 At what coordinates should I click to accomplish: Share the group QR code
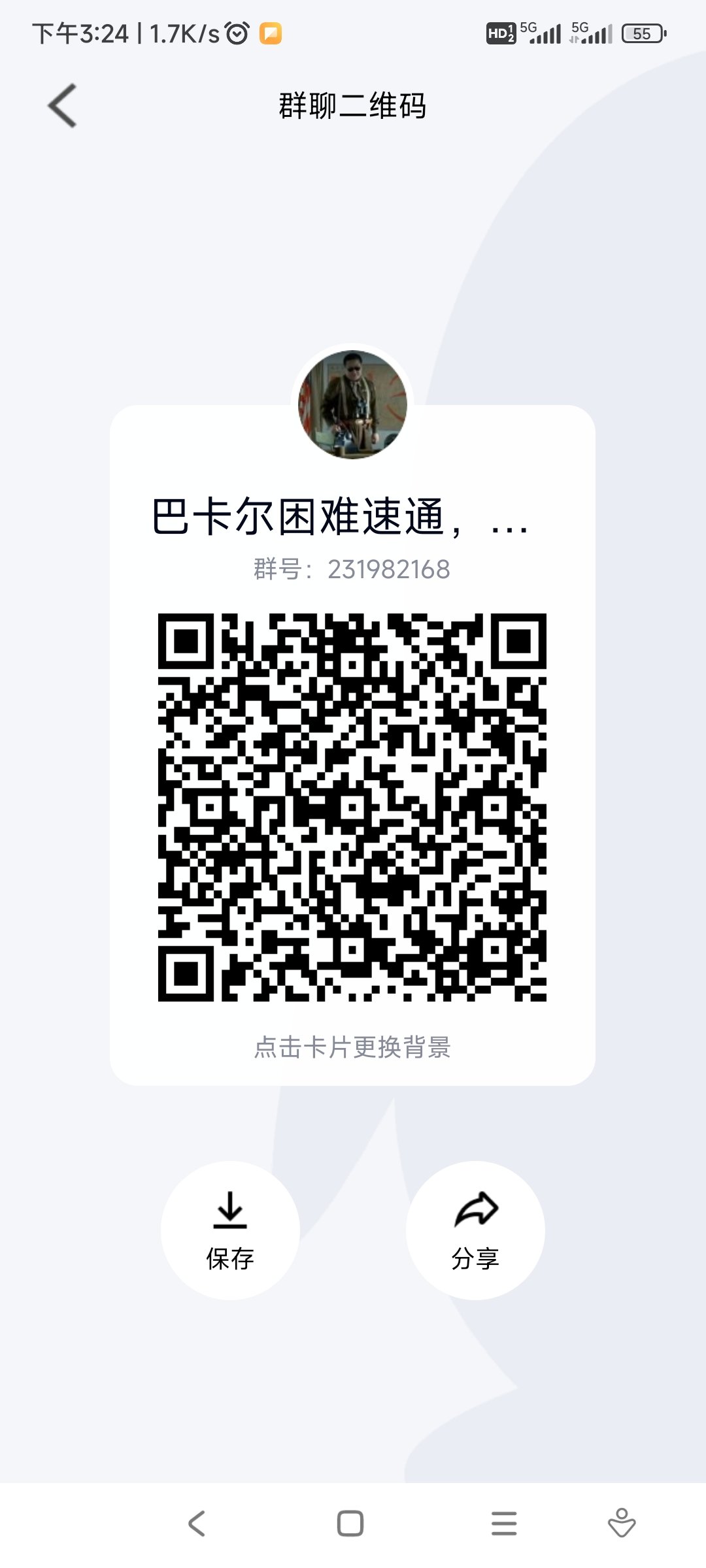coord(475,1230)
